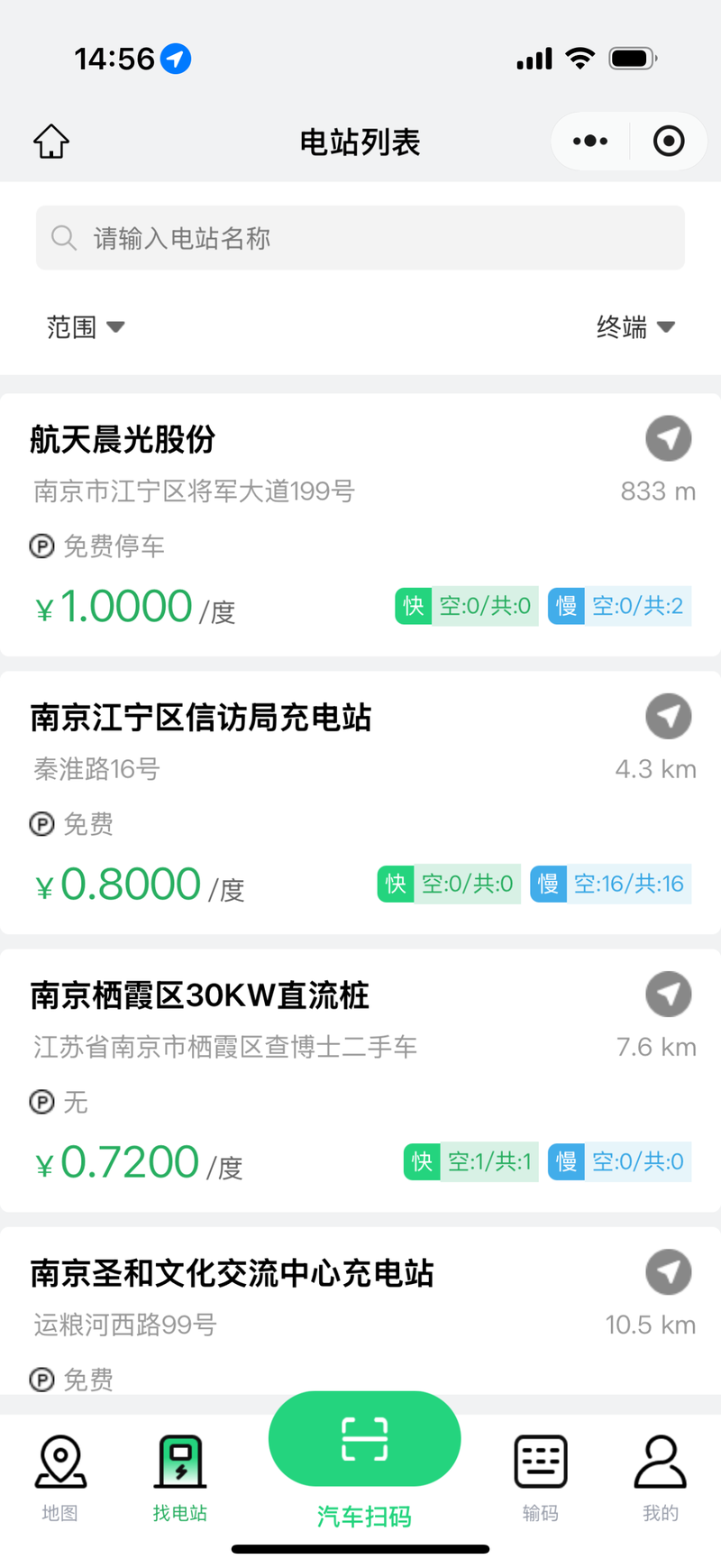This screenshot has height=1568, width=721.
Task: Switch to the 地图 tab
Action: coord(60,1478)
